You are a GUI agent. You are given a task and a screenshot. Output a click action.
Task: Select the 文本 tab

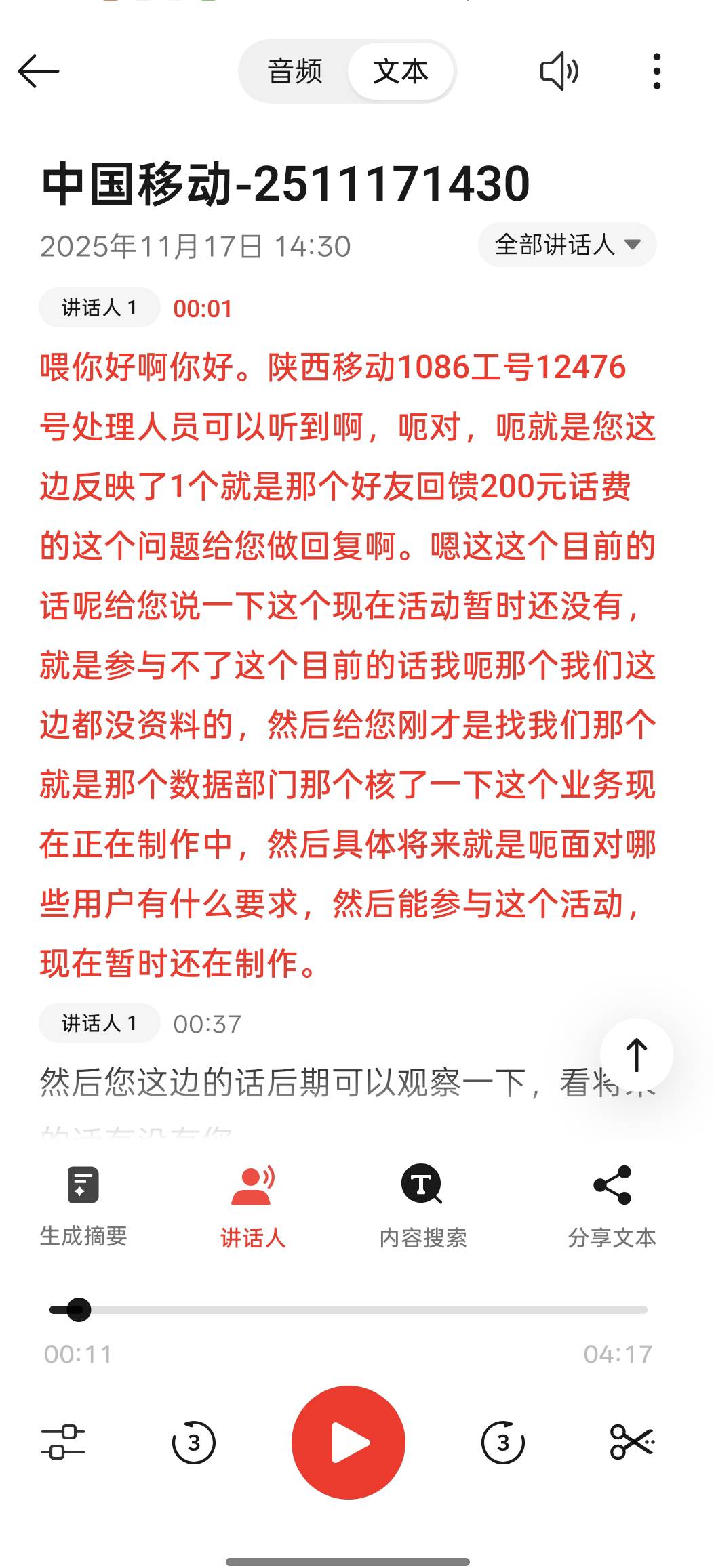pos(400,71)
